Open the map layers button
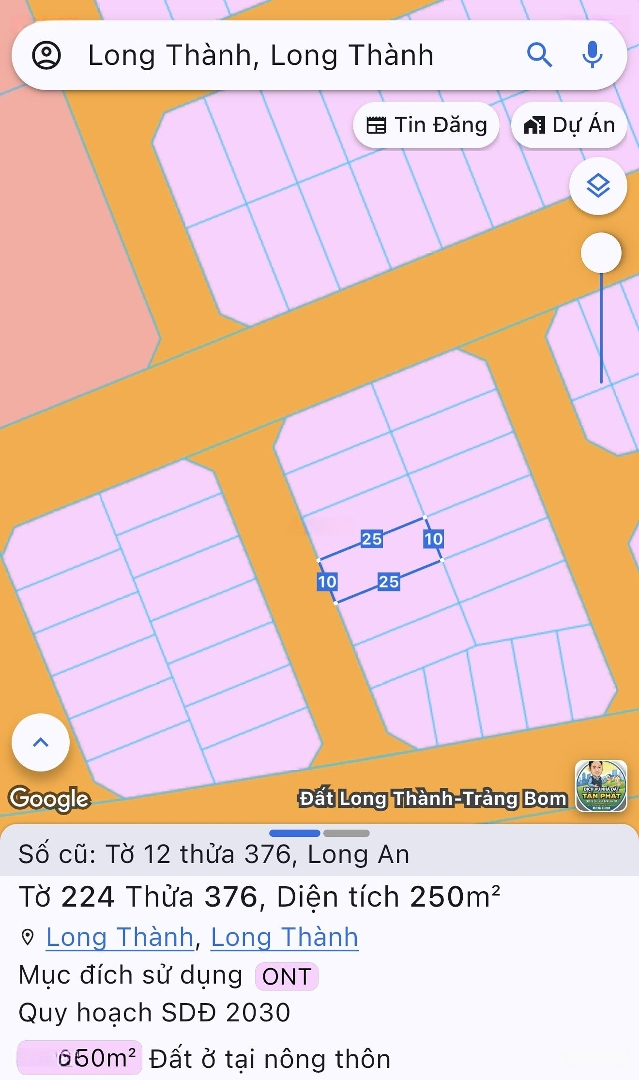Screen dimensions: 639x1080 [x=598, y=185]
